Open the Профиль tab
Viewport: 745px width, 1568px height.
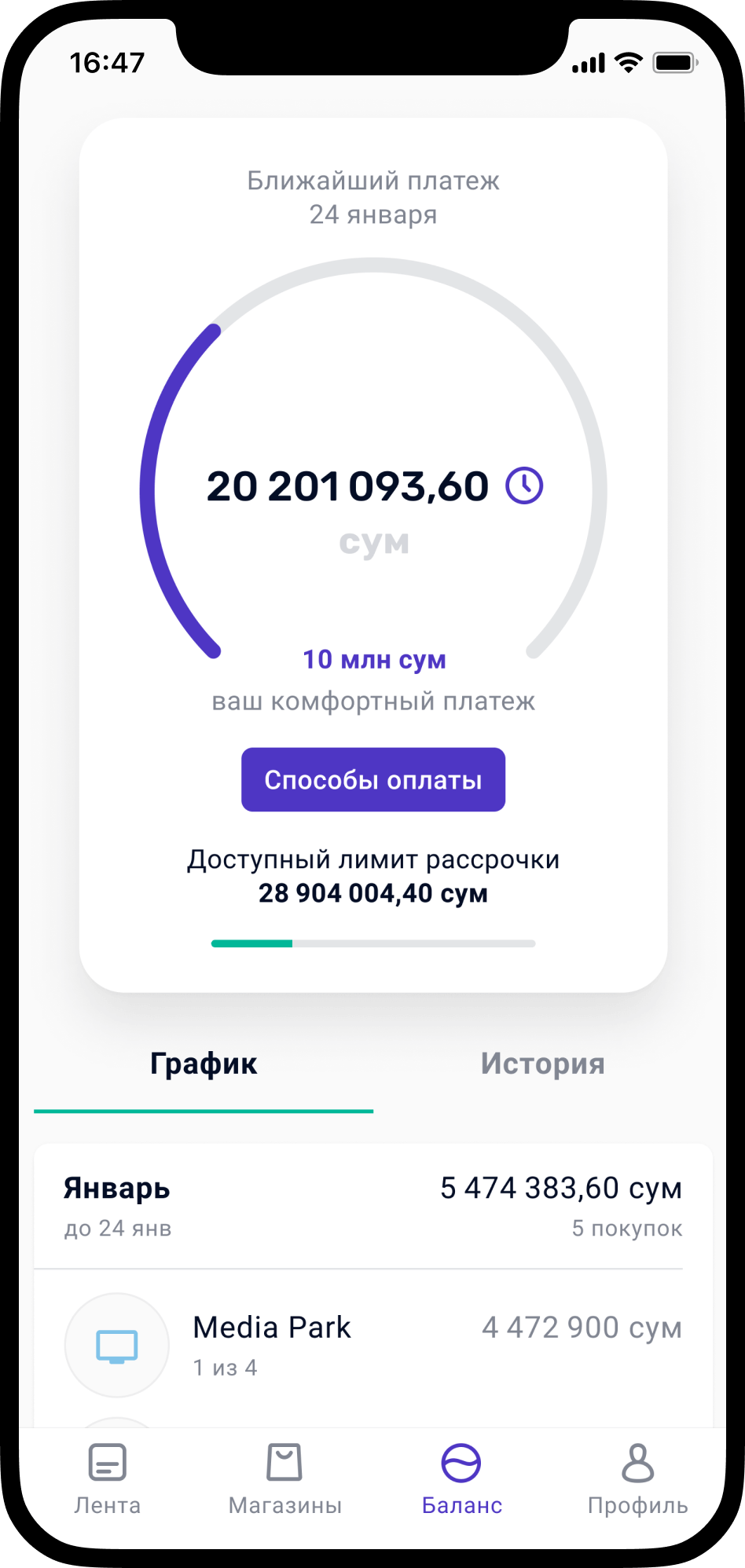pos(637,1478)
